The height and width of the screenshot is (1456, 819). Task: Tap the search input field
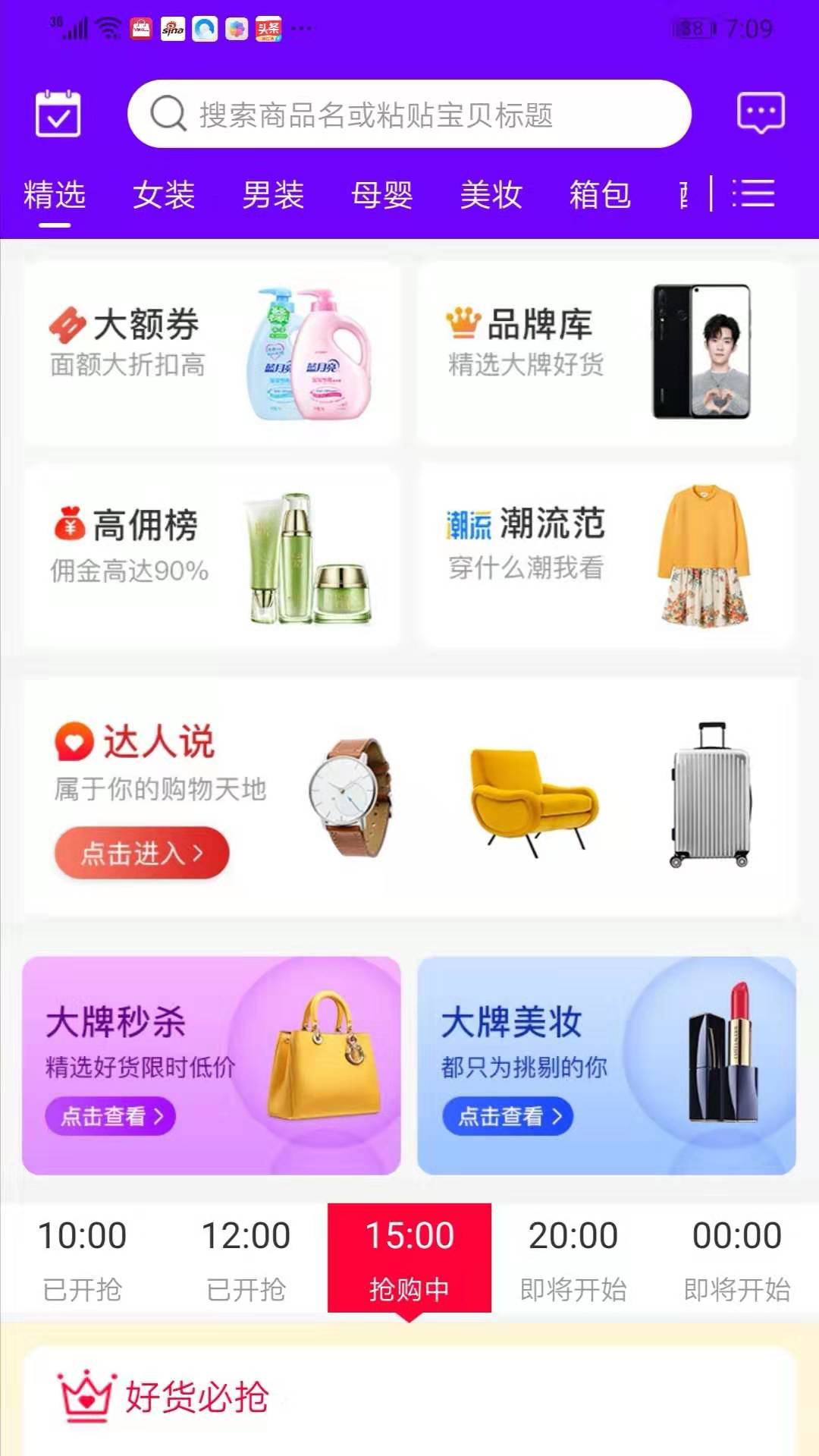pyautogui.click(x=409, y=114)
